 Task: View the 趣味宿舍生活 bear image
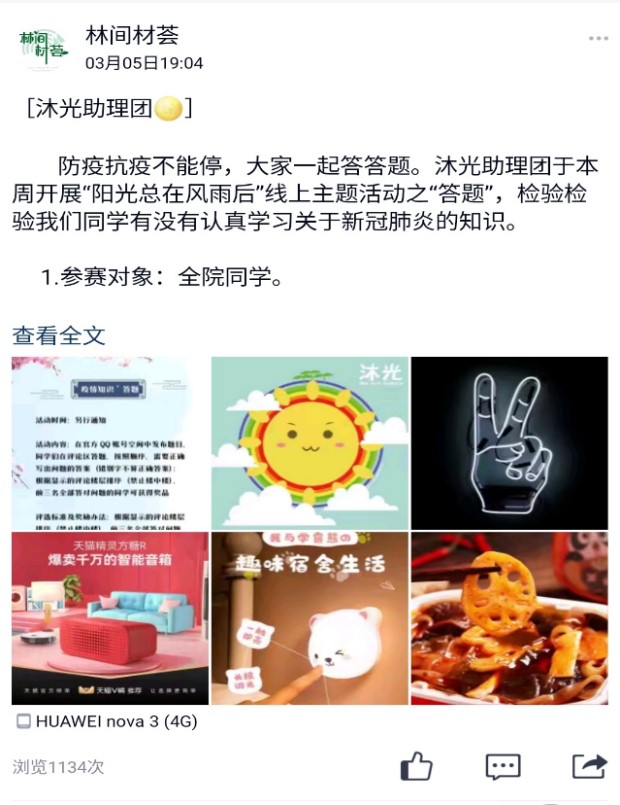tap(308, 618)
